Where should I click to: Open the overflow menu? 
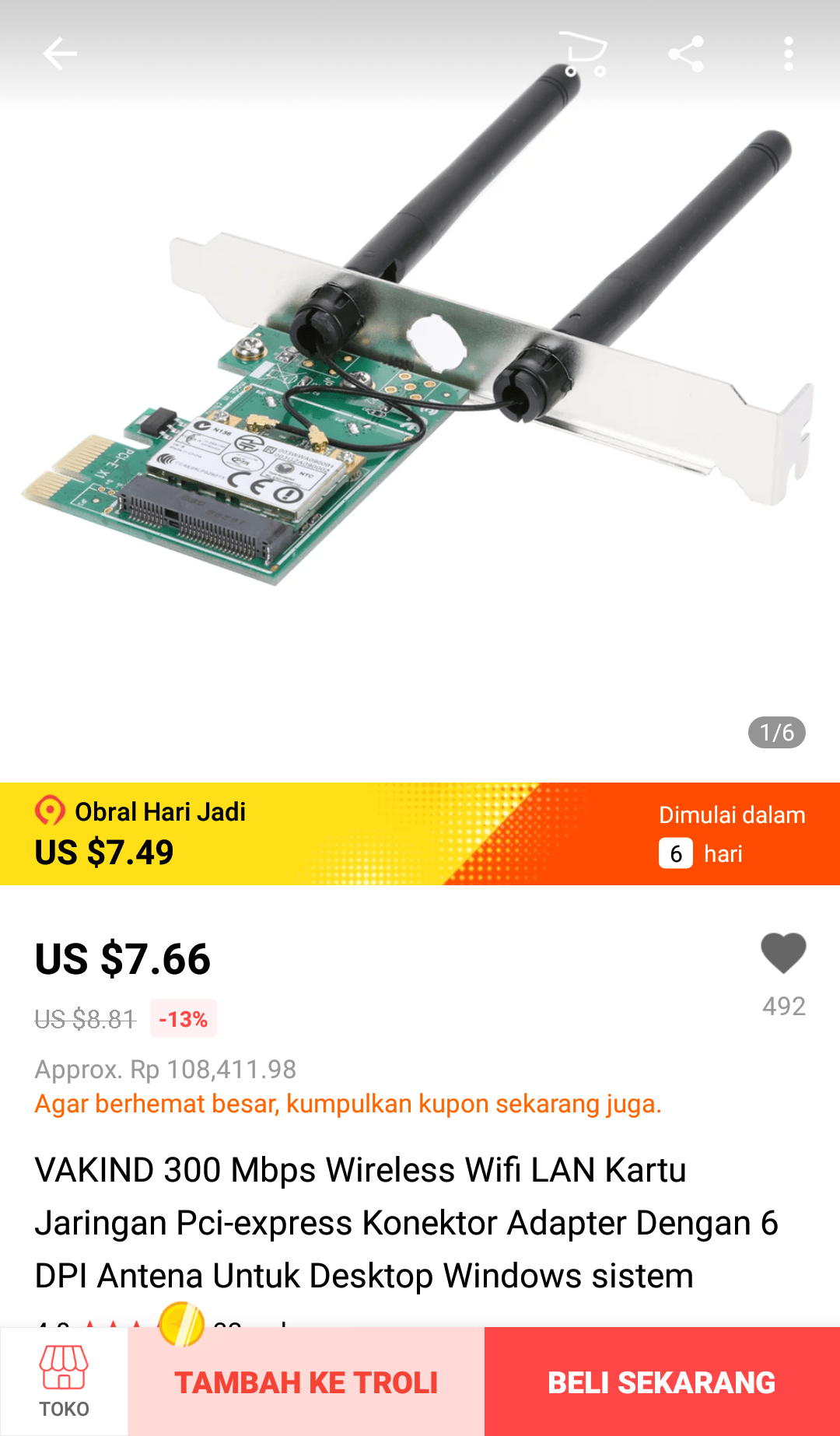click(x=789, y=54)
